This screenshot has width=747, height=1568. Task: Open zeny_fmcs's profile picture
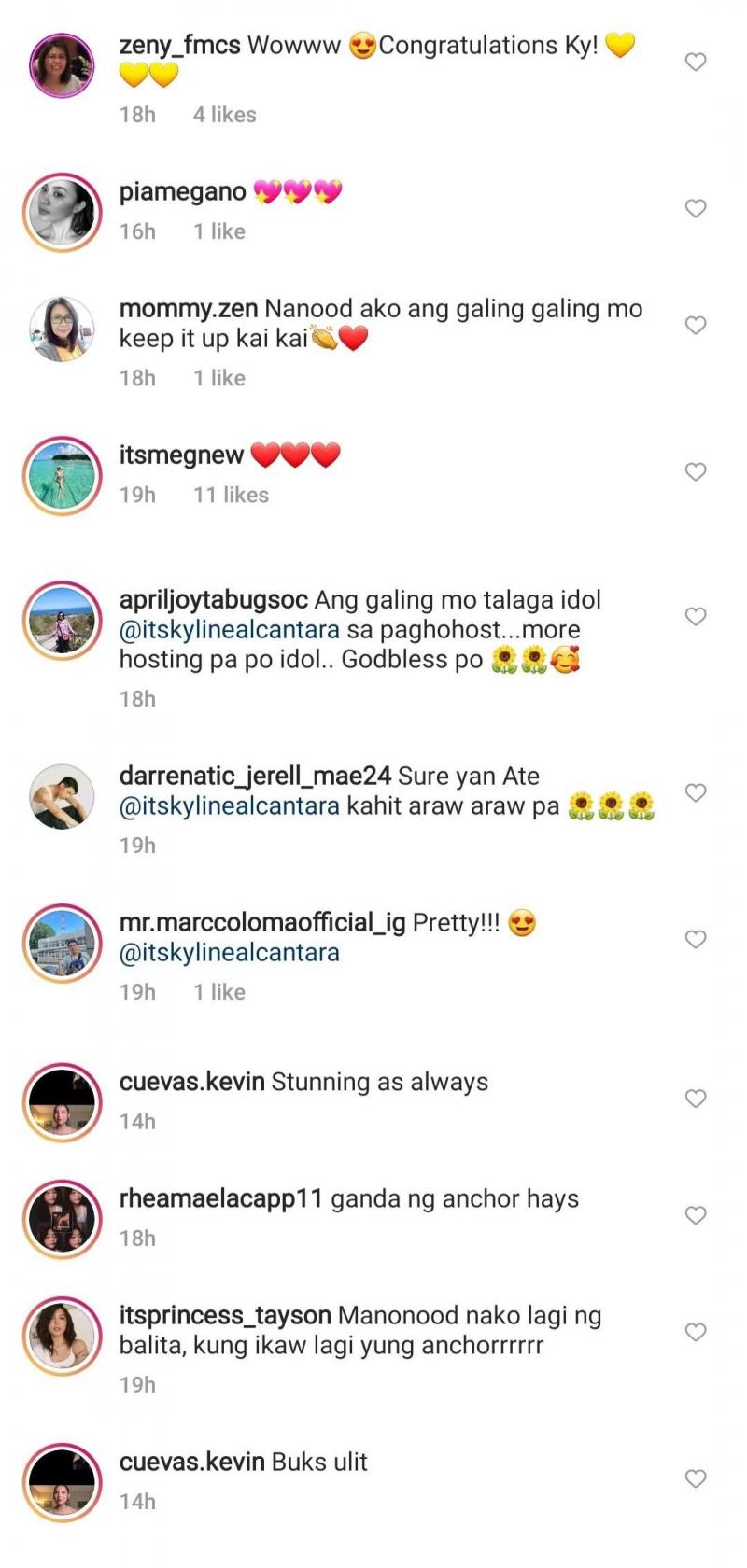coord(62,64)
